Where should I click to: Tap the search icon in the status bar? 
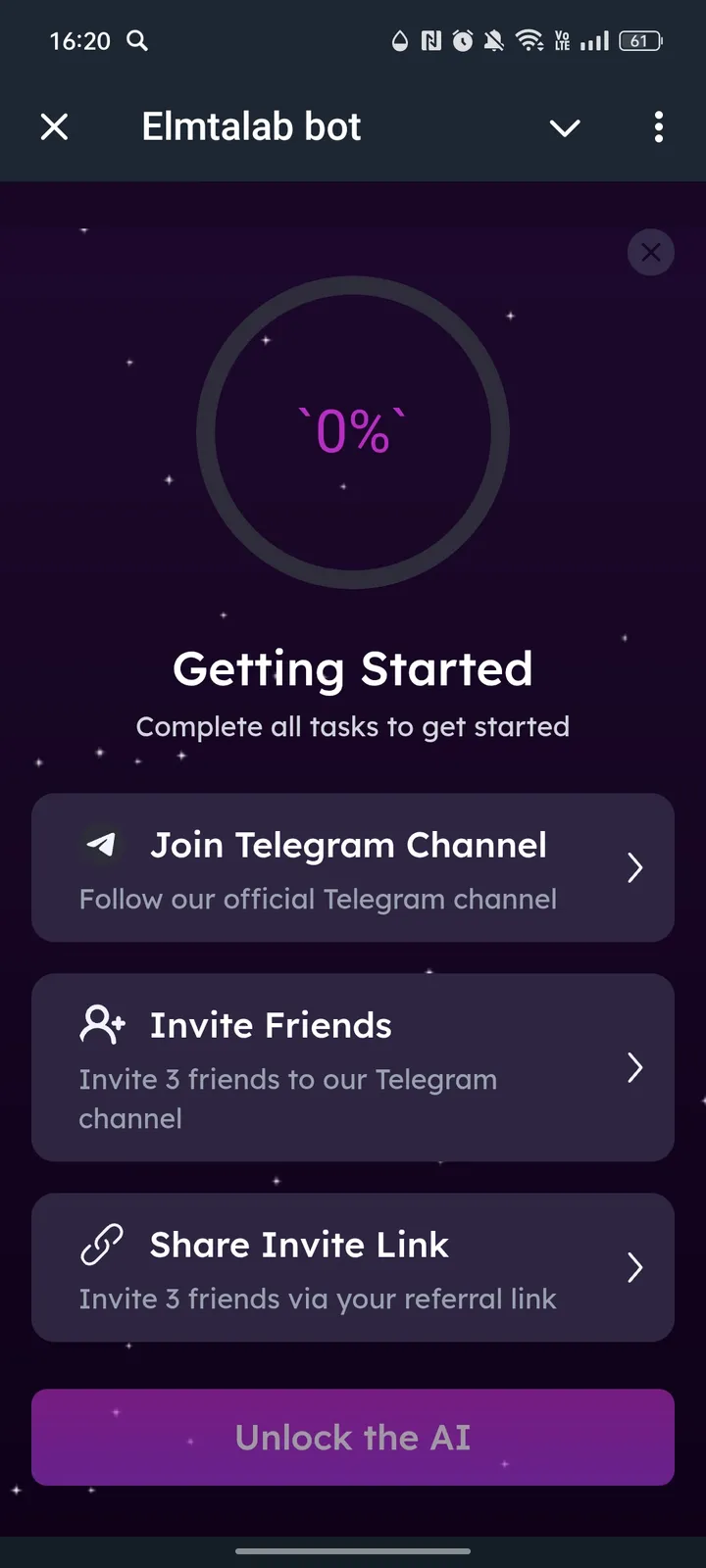point(137,41)
